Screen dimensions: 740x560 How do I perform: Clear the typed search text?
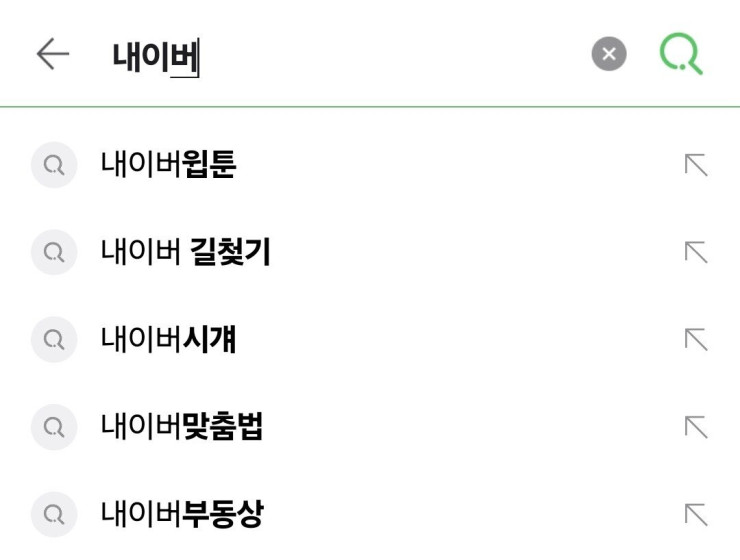point(609,55)
